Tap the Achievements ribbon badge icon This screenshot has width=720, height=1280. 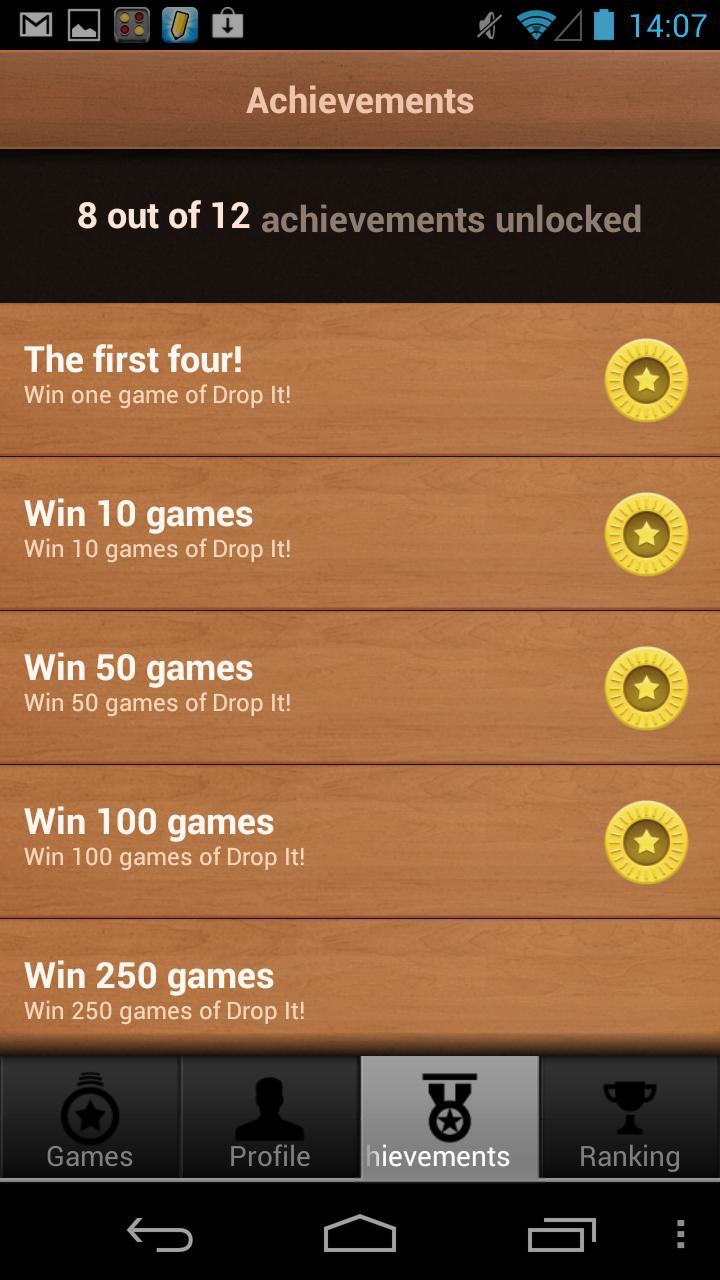[x=449, y=1100]
